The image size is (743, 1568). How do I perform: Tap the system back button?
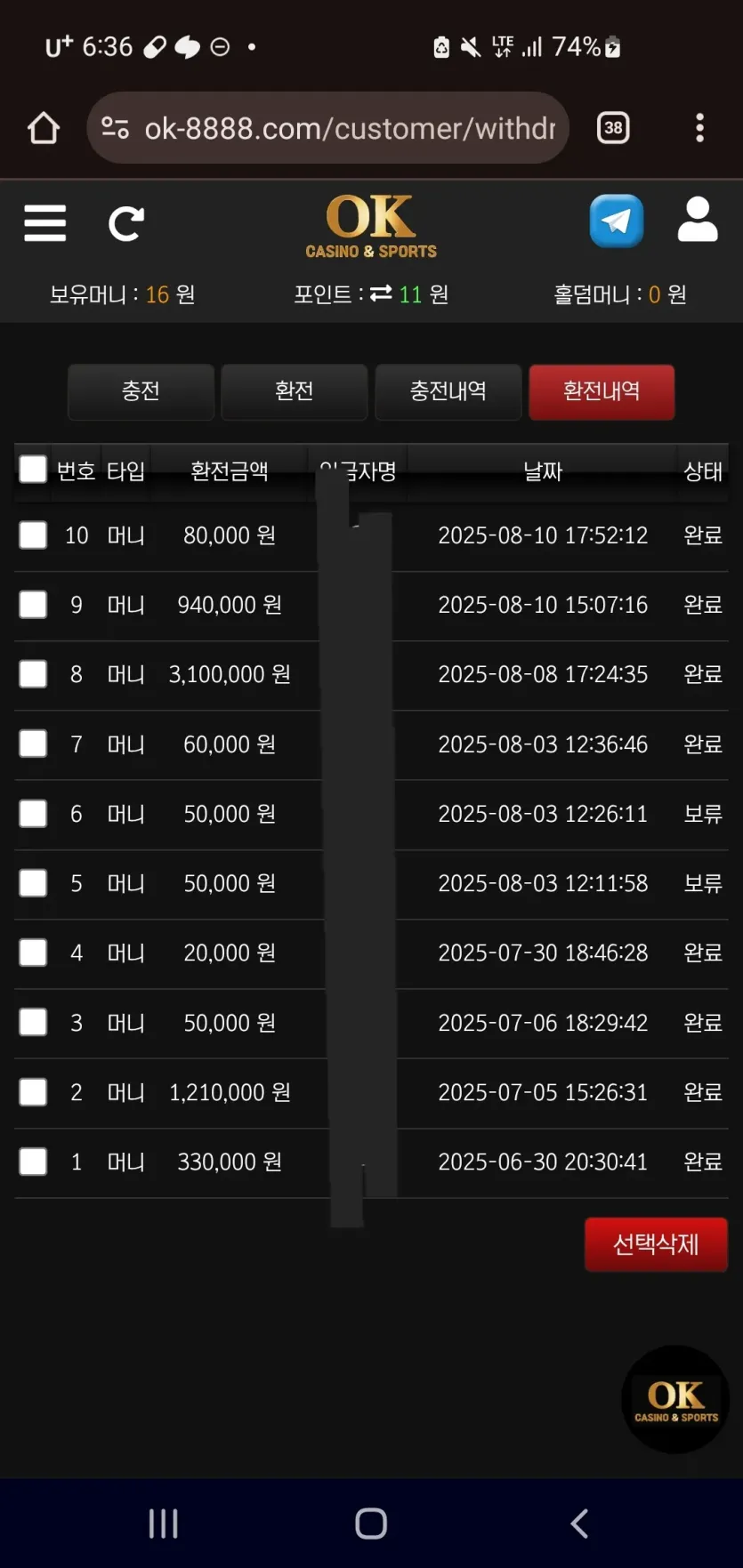[579, 1524]
